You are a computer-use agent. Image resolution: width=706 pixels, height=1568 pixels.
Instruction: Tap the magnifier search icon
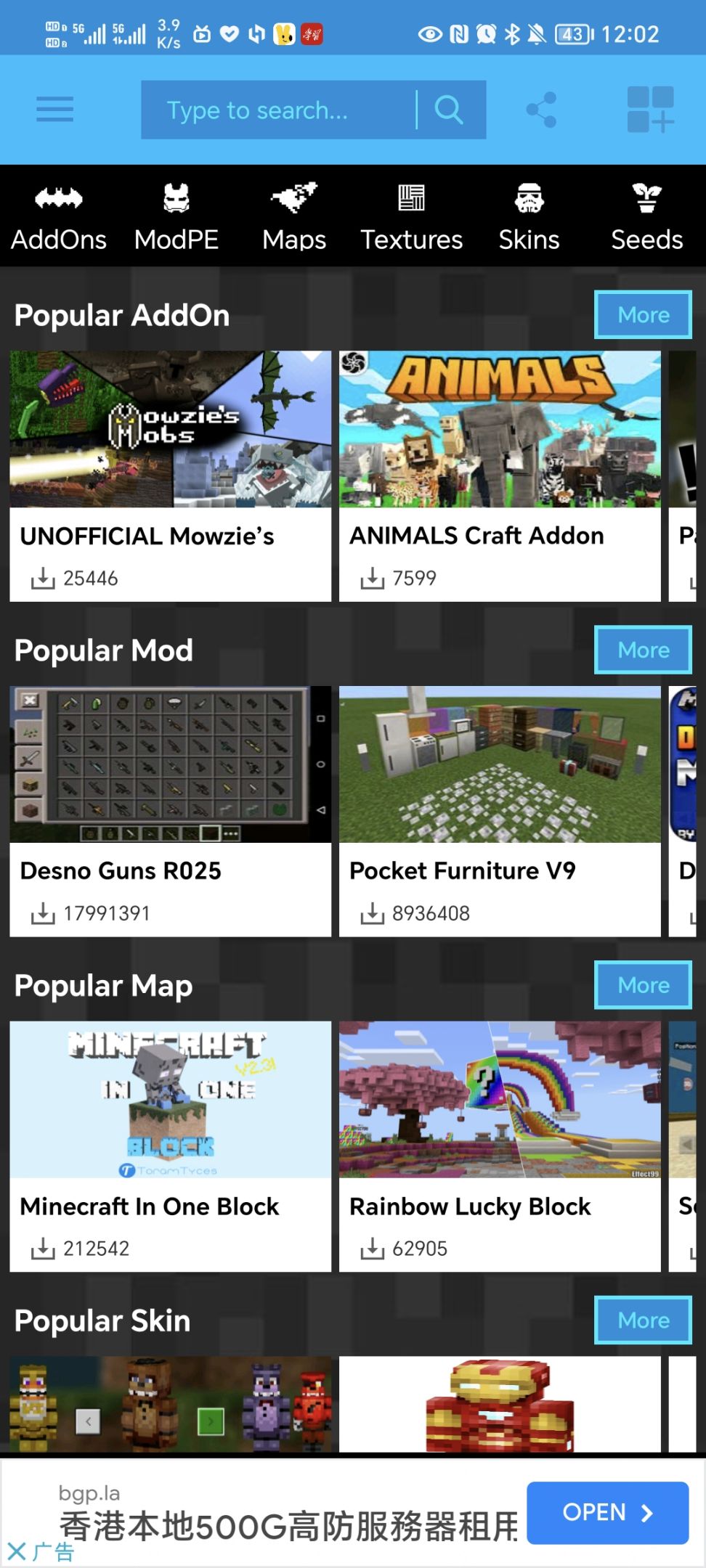(x=449, y=110)
